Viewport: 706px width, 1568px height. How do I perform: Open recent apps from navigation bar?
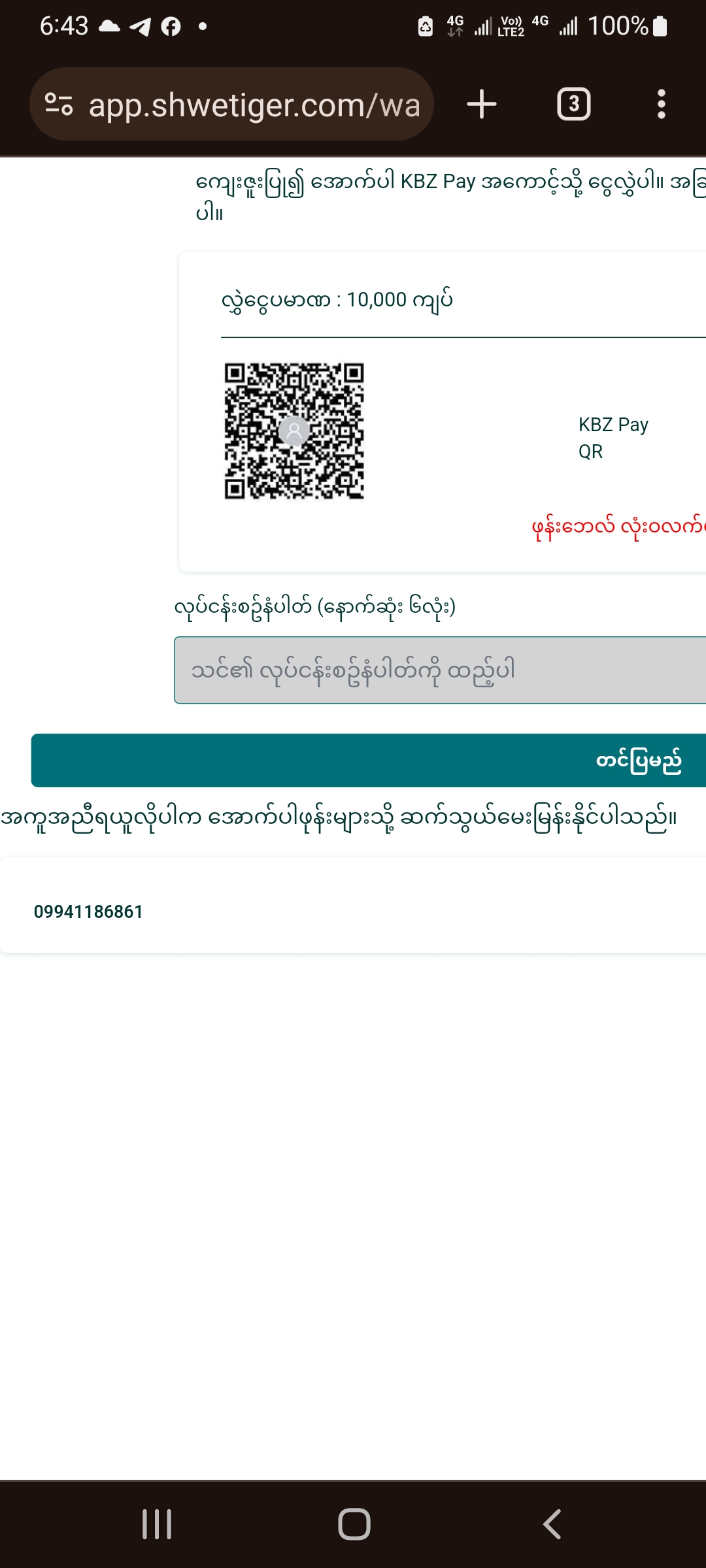coord(157,1524)
